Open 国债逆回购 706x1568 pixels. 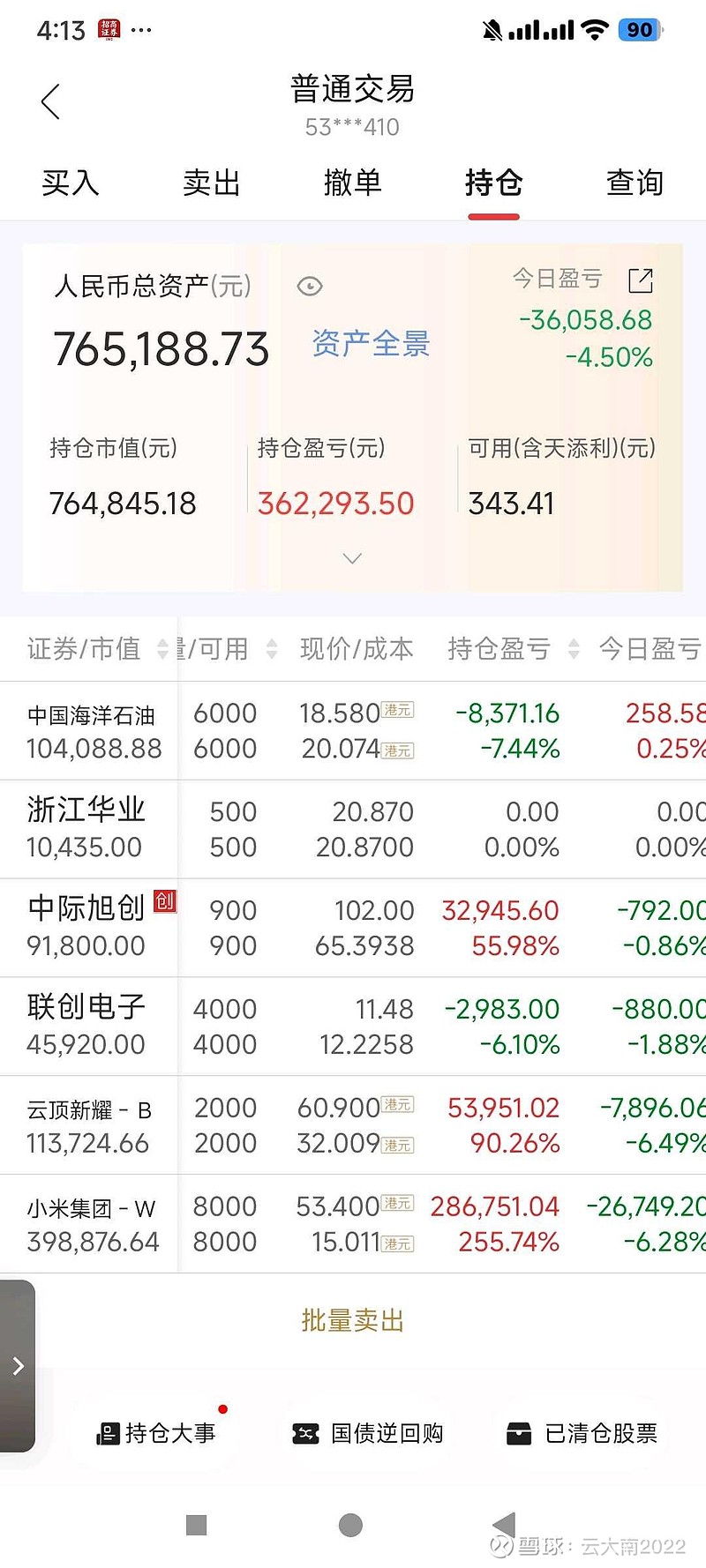[x=368, y=1433]
